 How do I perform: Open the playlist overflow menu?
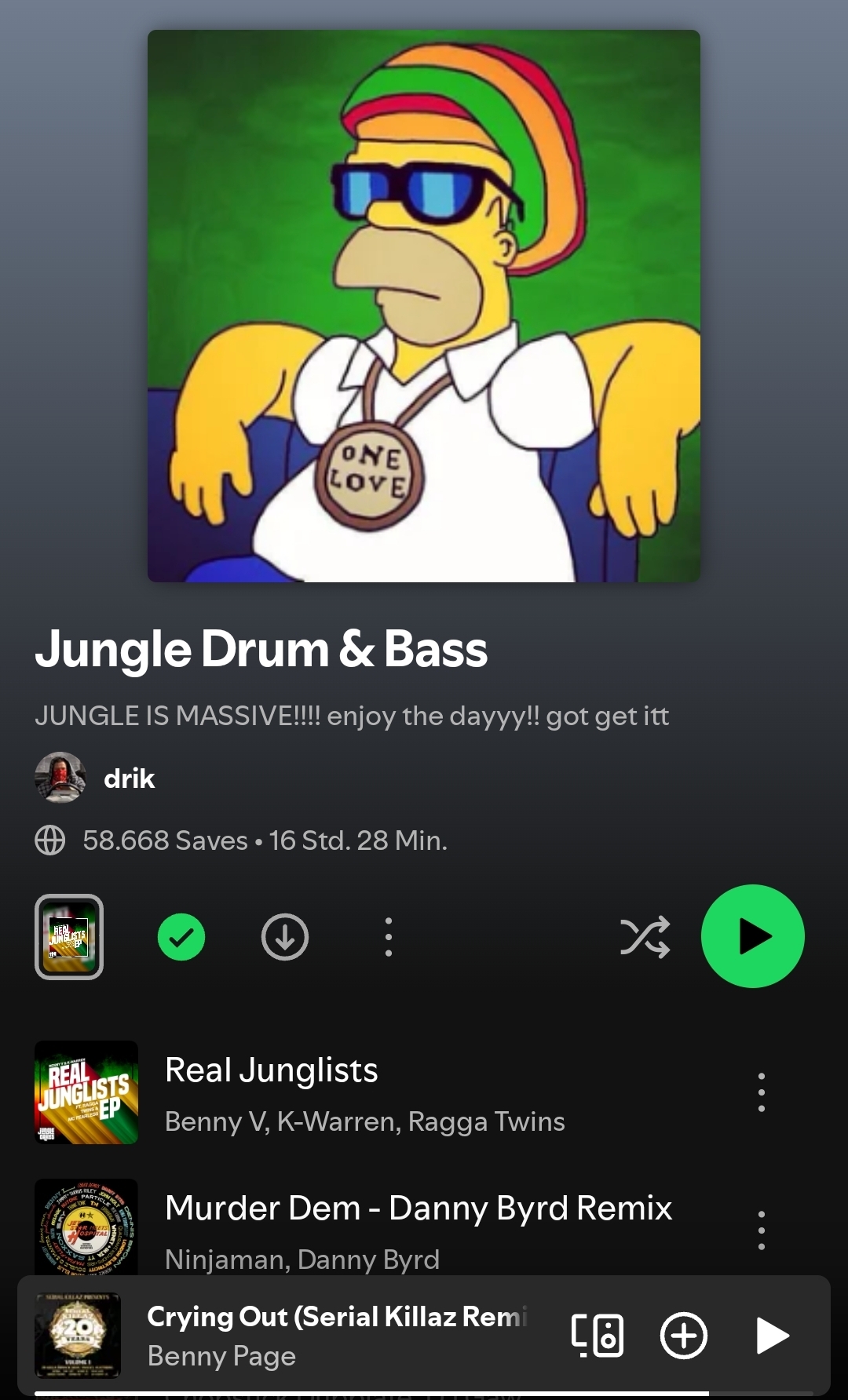tap(388, 937)
